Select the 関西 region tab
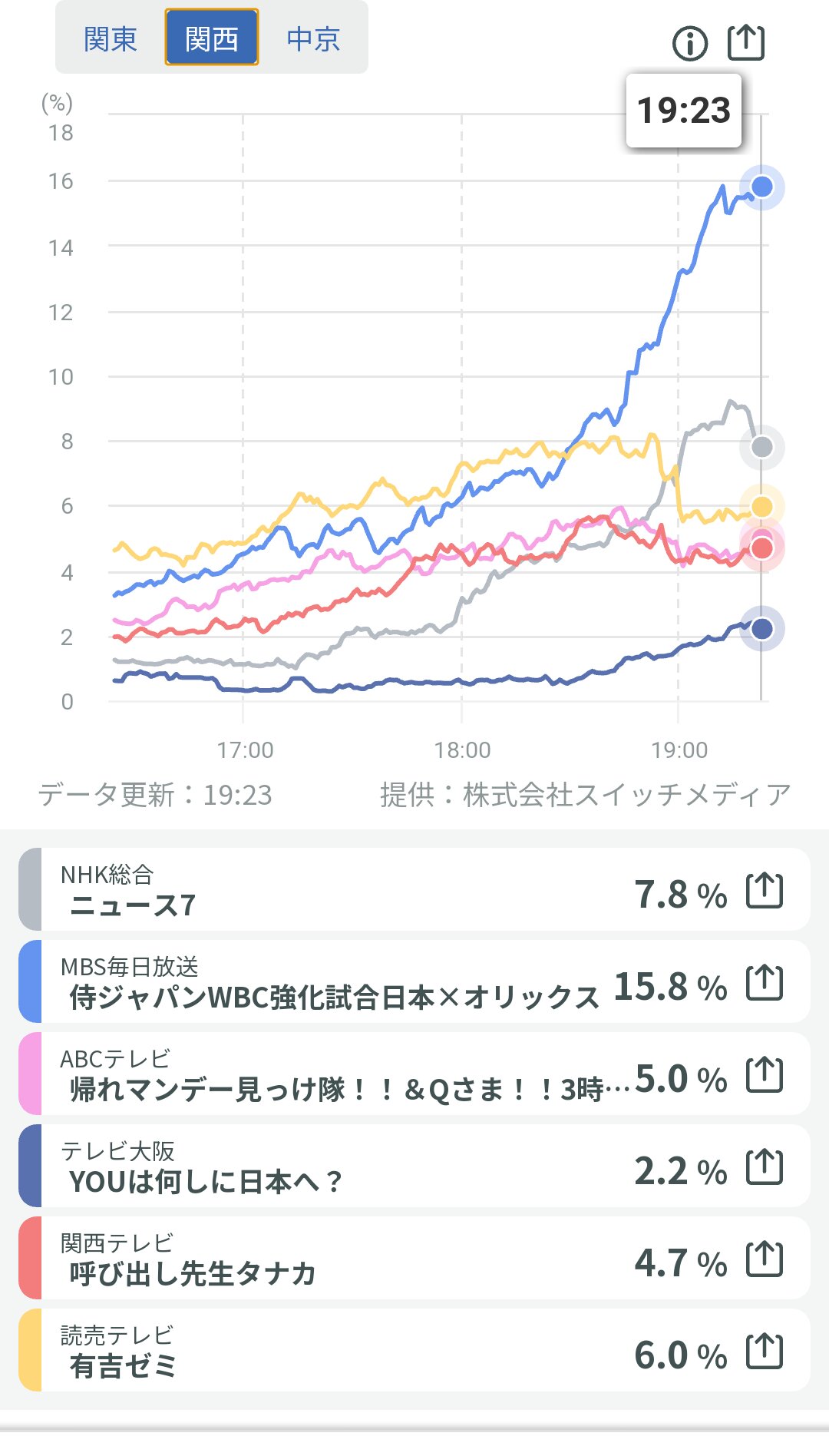Image resolution: width=829 pixels, height=1456 pixels. [x=212, y=38]
